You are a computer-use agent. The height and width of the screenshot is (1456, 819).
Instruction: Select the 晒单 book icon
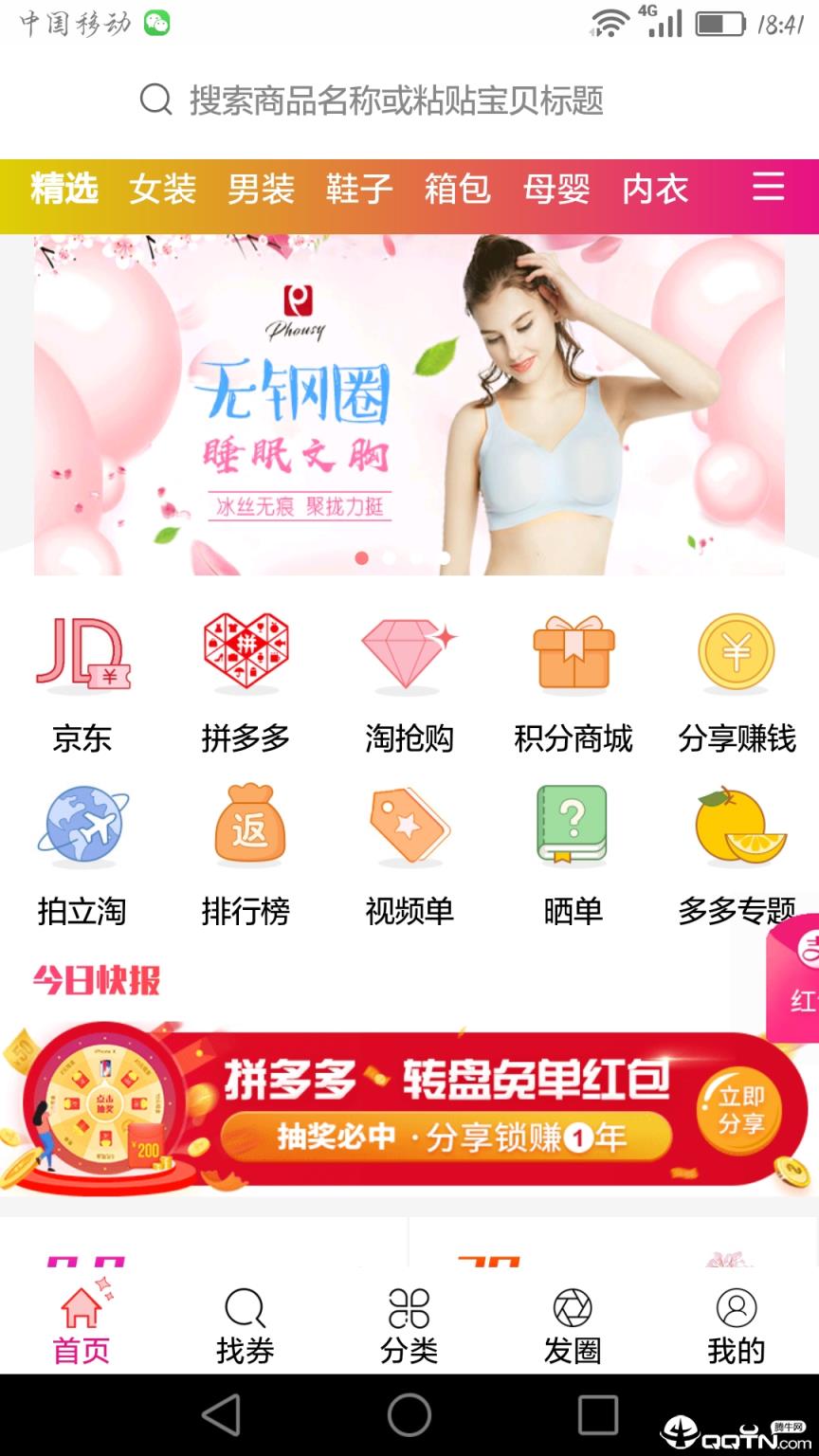point(573,827)
